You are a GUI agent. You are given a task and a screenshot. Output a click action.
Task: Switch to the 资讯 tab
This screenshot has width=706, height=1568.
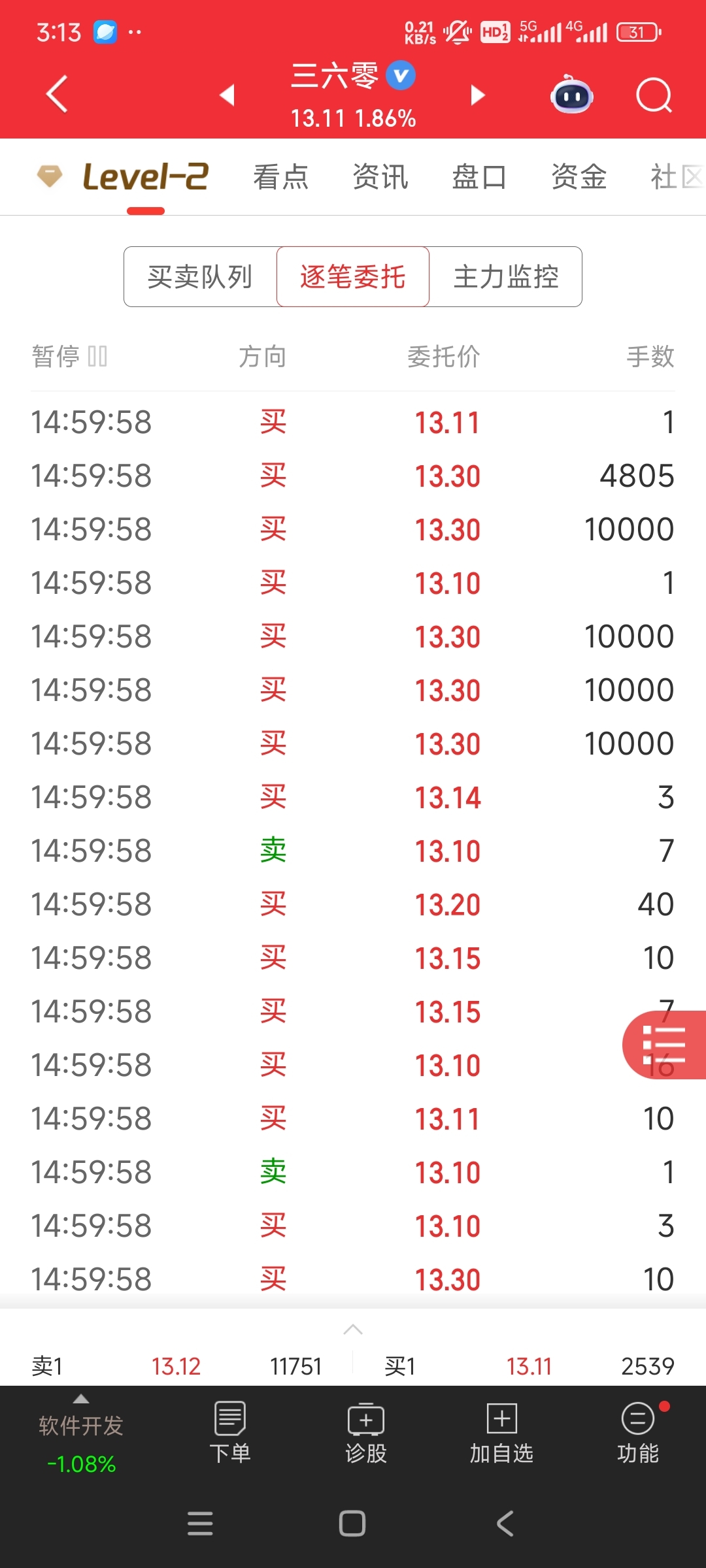tap(380, 177)
